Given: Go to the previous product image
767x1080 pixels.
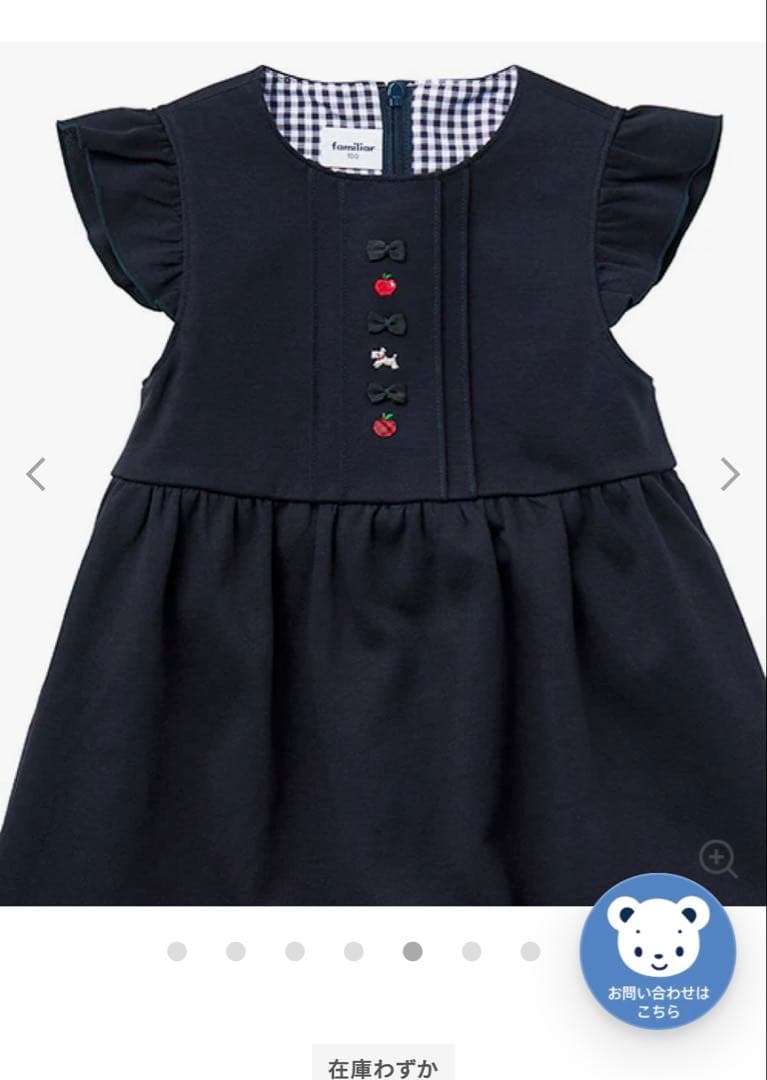Looking at the screenshot, I should click(x=36, y=474).
